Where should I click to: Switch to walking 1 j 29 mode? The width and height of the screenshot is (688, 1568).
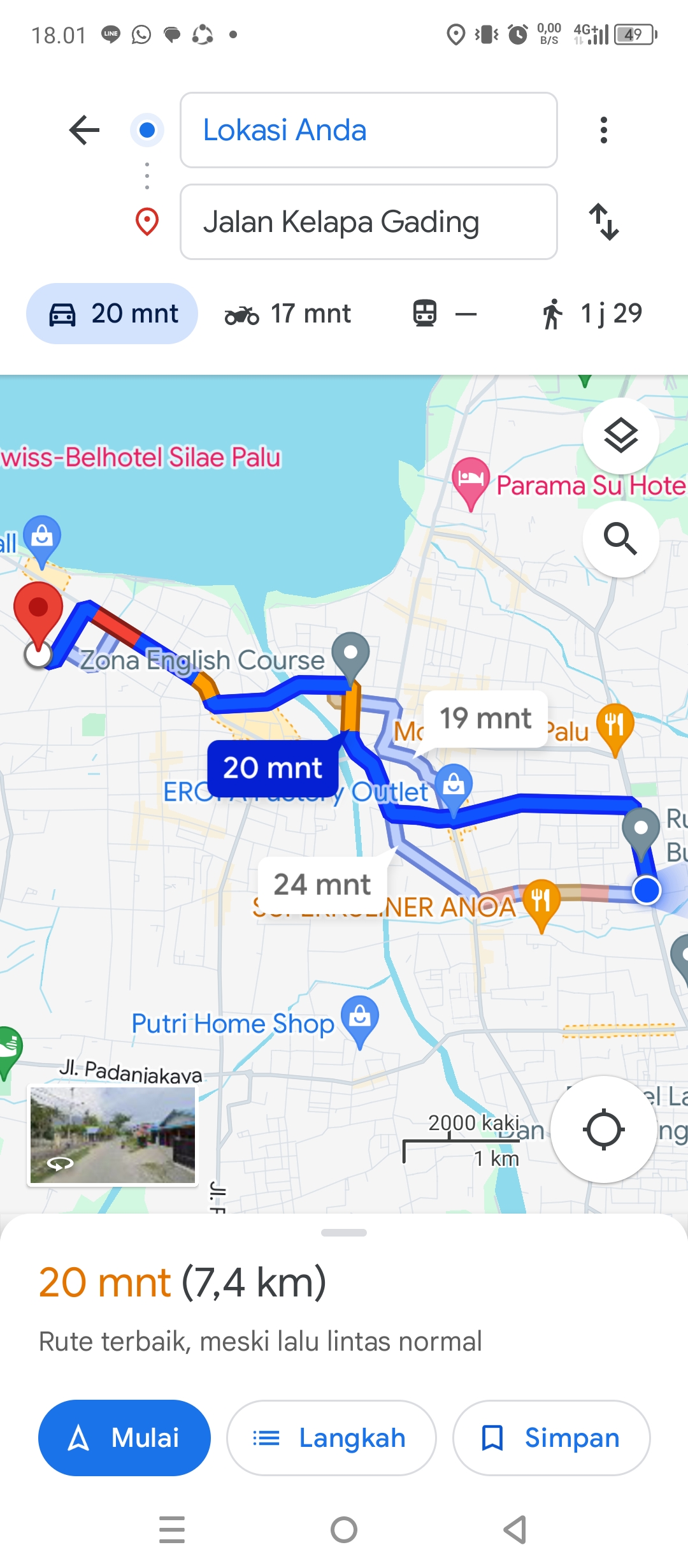[x=592, y=314]
